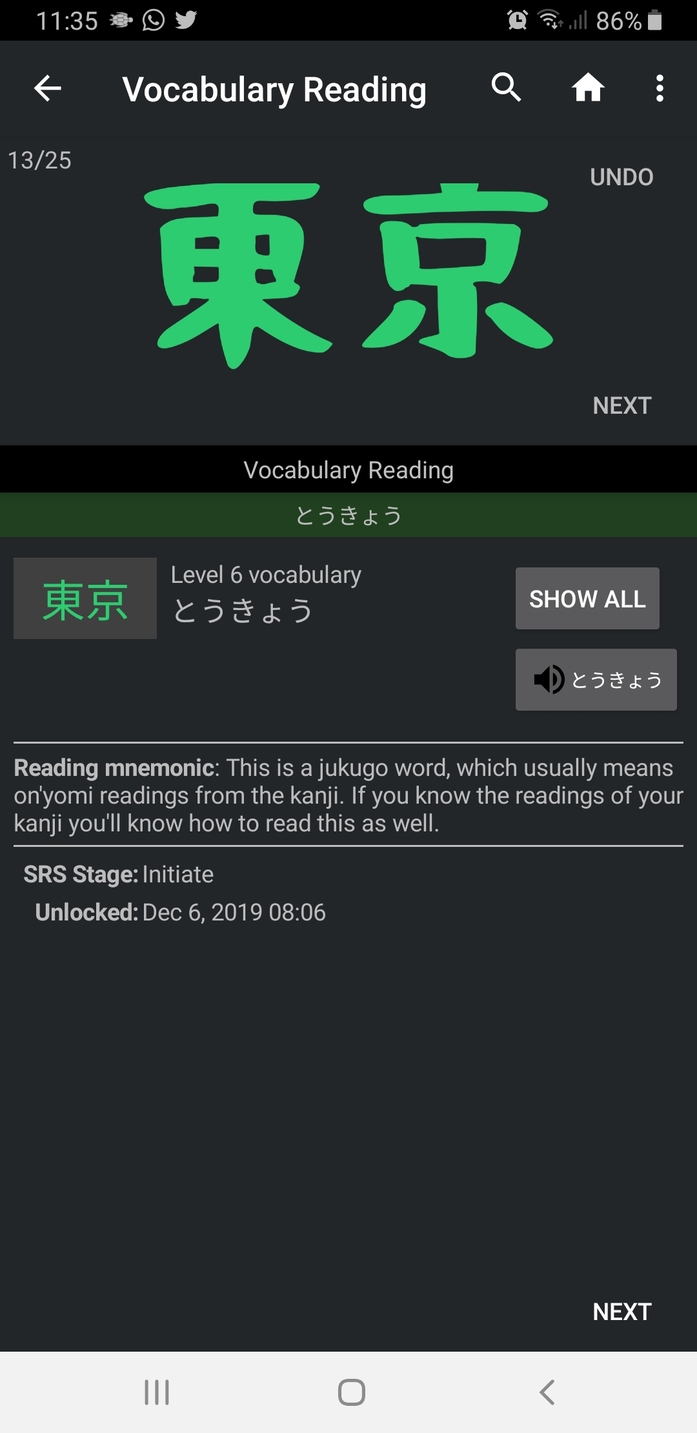Tap the system home button

click(351, 1392)
